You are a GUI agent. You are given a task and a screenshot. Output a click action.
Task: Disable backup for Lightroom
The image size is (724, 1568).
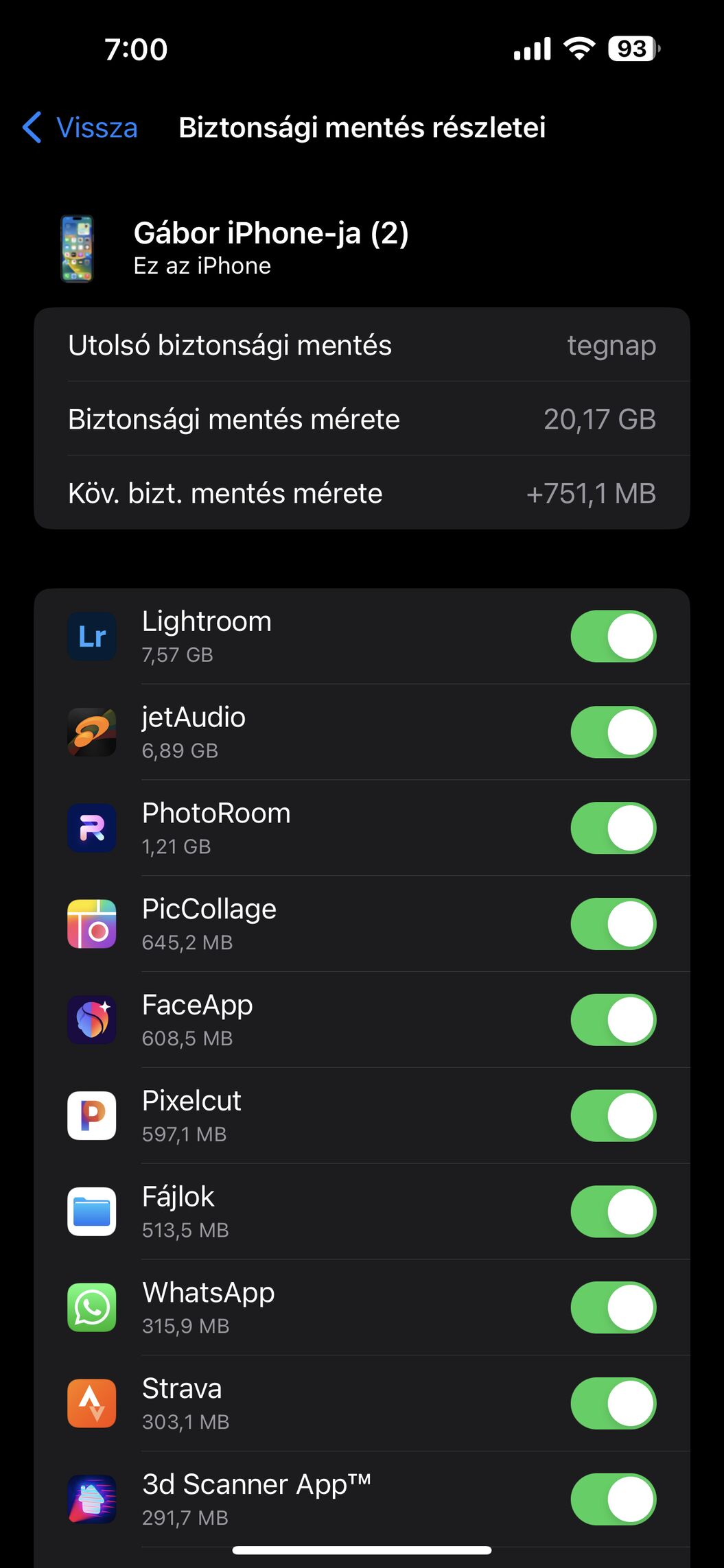point(613,637)
